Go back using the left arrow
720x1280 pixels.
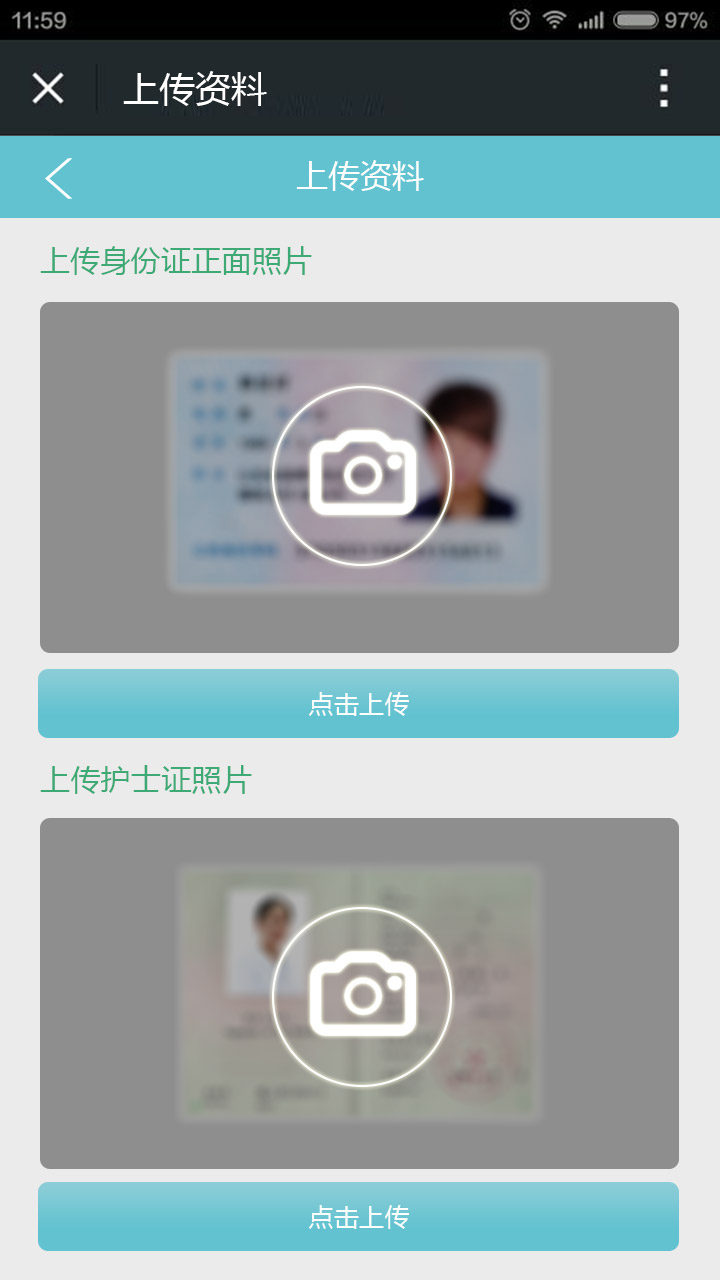[60, 178]
